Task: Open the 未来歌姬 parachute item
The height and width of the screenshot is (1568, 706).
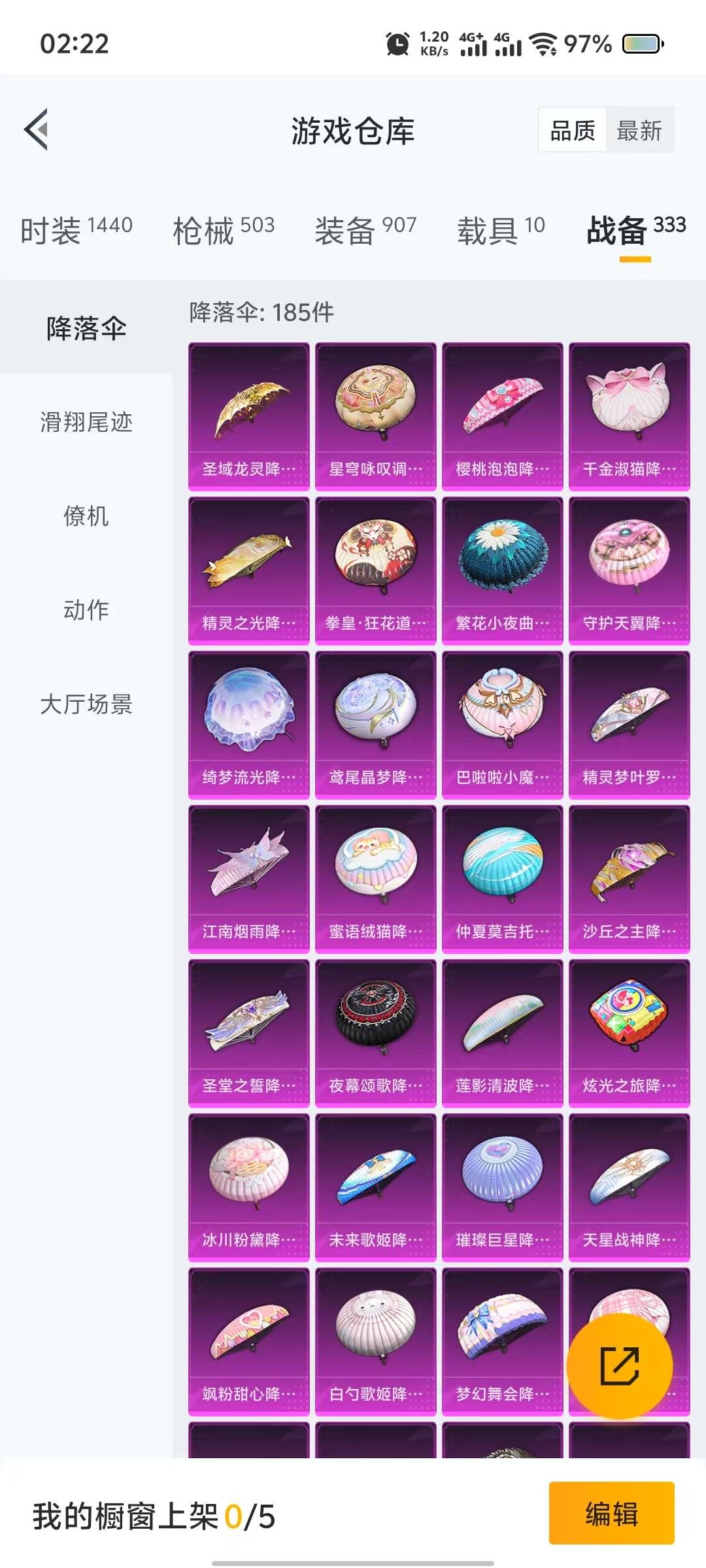Action: point(375,1187)
